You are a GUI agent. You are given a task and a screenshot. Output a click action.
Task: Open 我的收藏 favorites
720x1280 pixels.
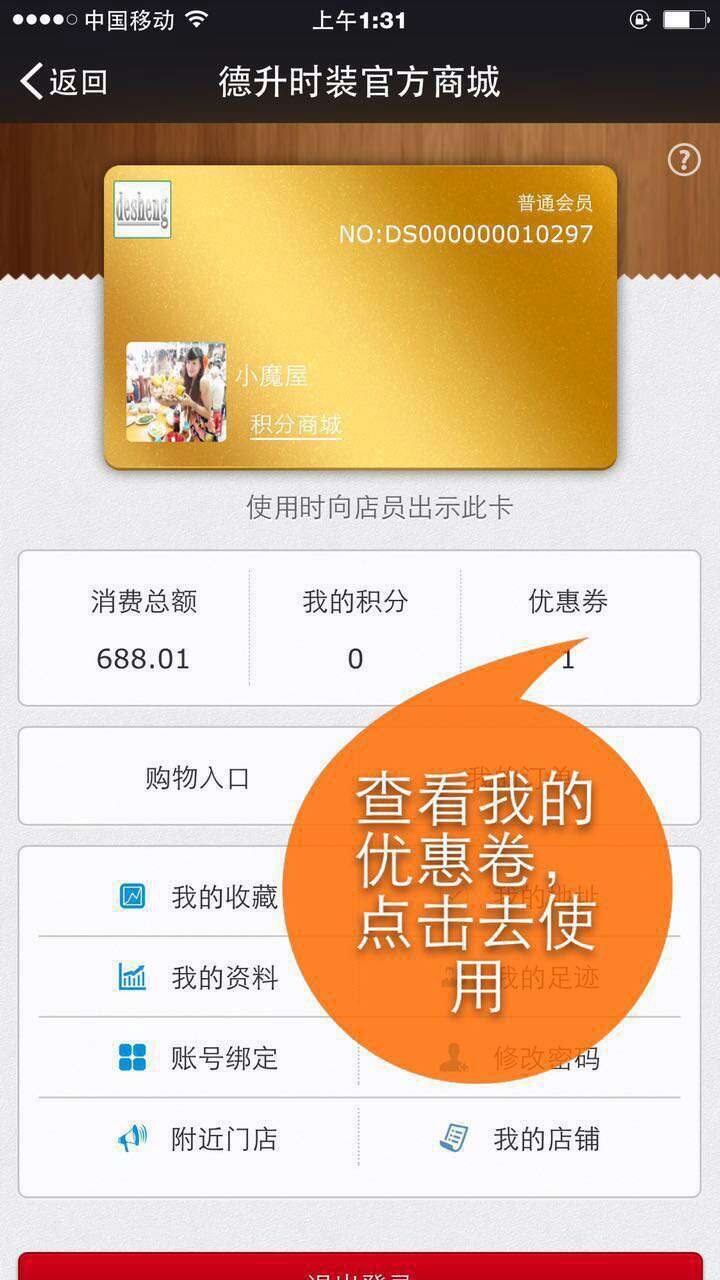coord(198,896)
